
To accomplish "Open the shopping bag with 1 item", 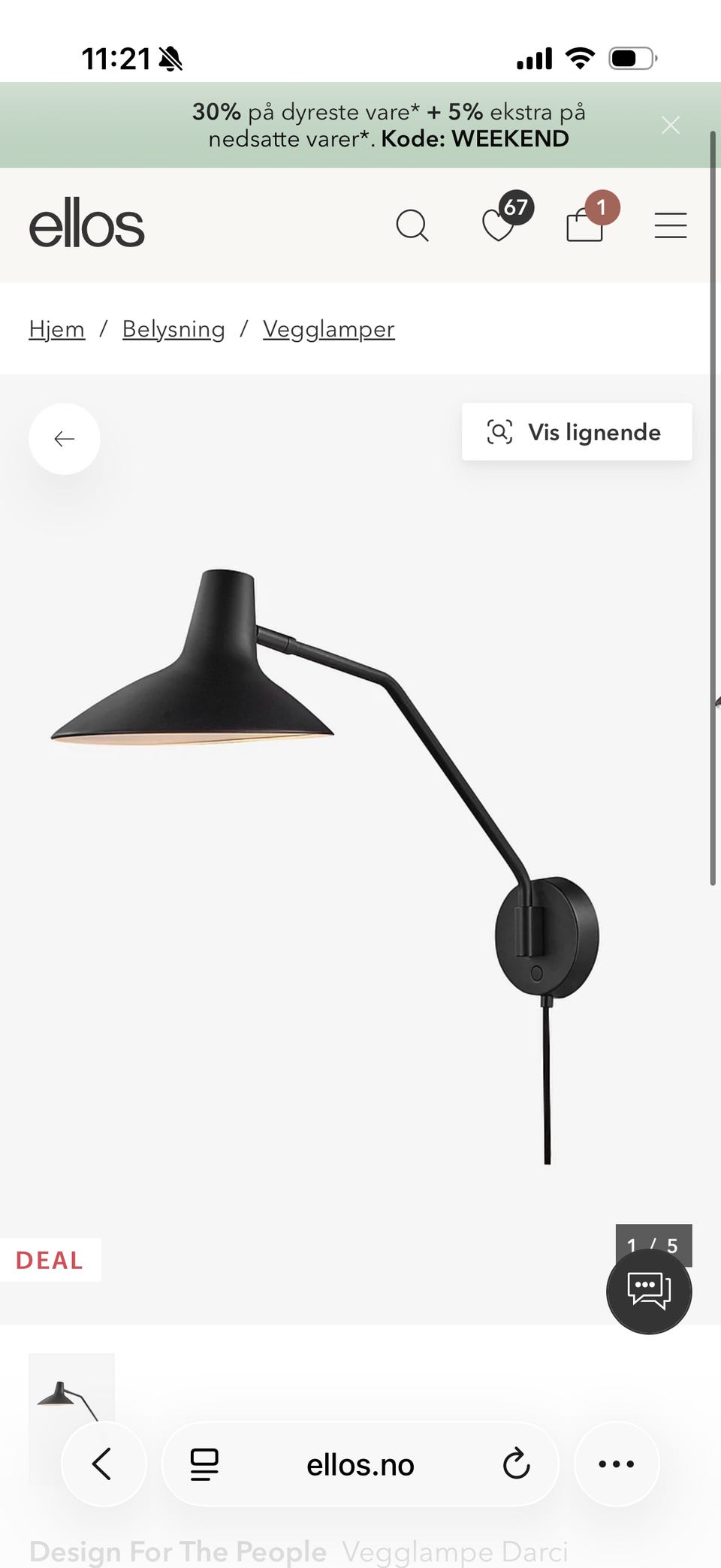I will [x=586, y=224].
